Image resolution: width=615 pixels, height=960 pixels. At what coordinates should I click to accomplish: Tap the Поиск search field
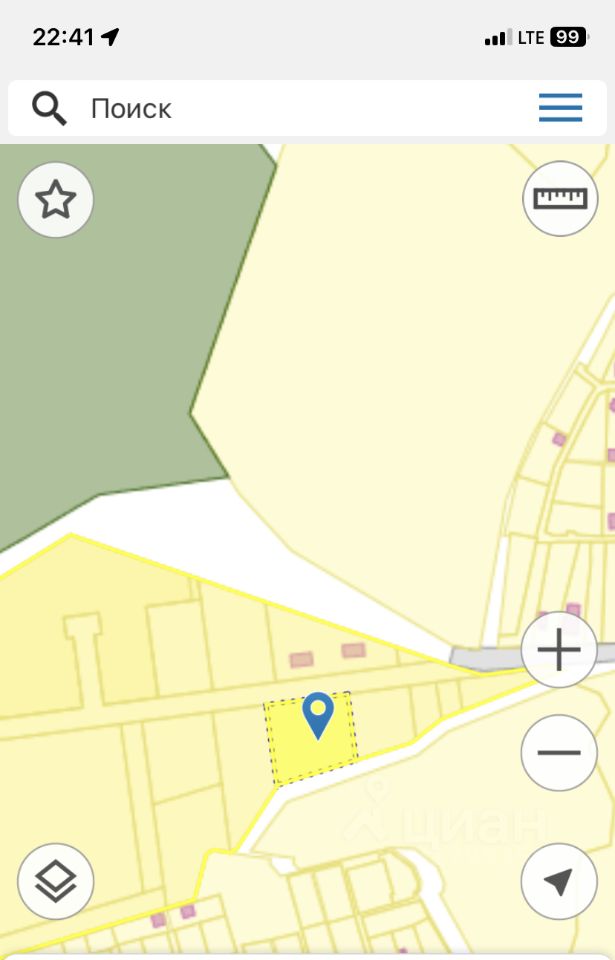(290, 108)
